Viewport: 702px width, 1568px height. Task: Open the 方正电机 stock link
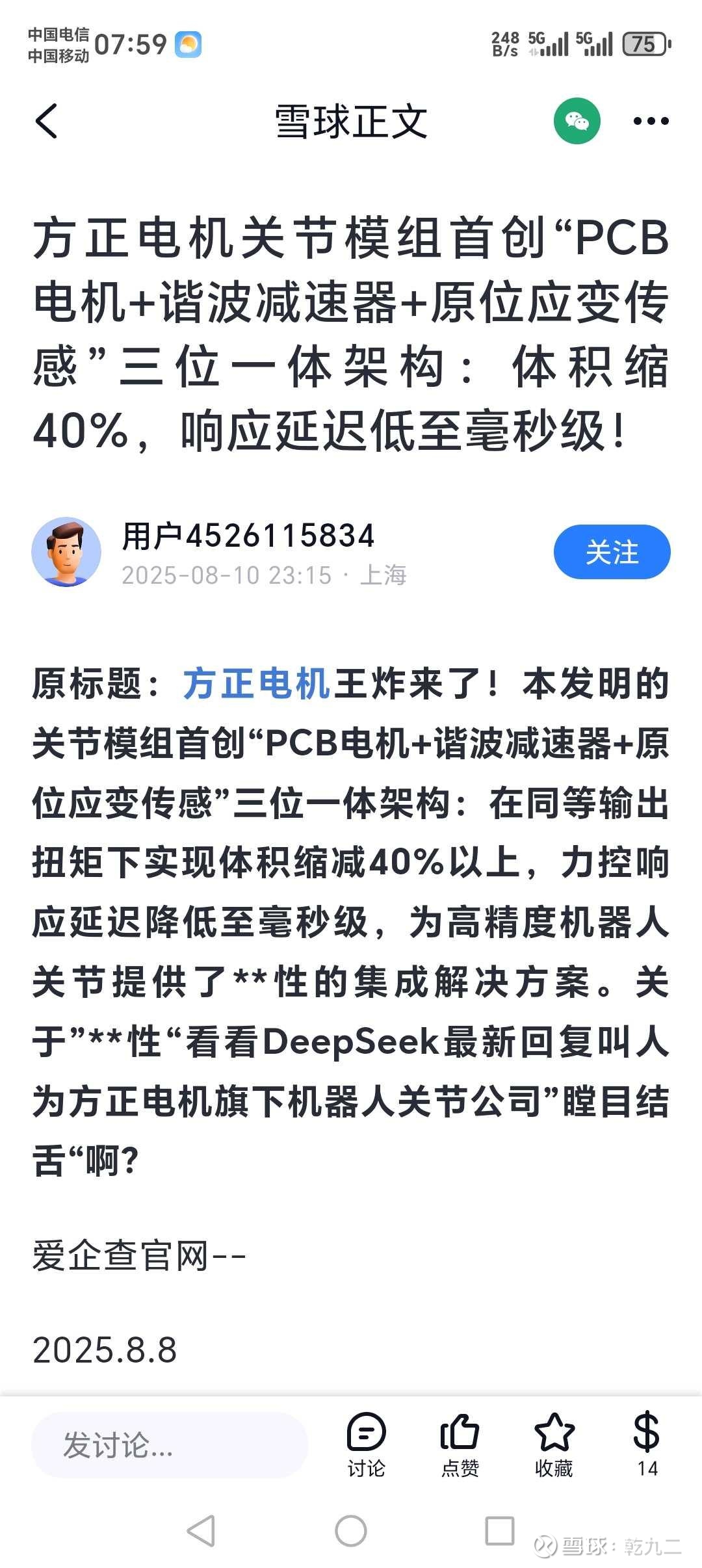coord(257,684)
